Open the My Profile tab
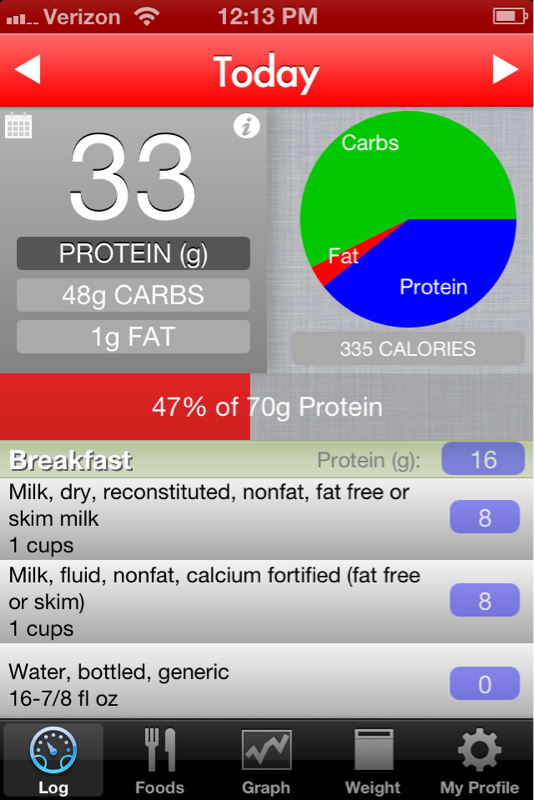Viewport: 534px width, 800px height. pyautogui.click(x=479, y=761)
